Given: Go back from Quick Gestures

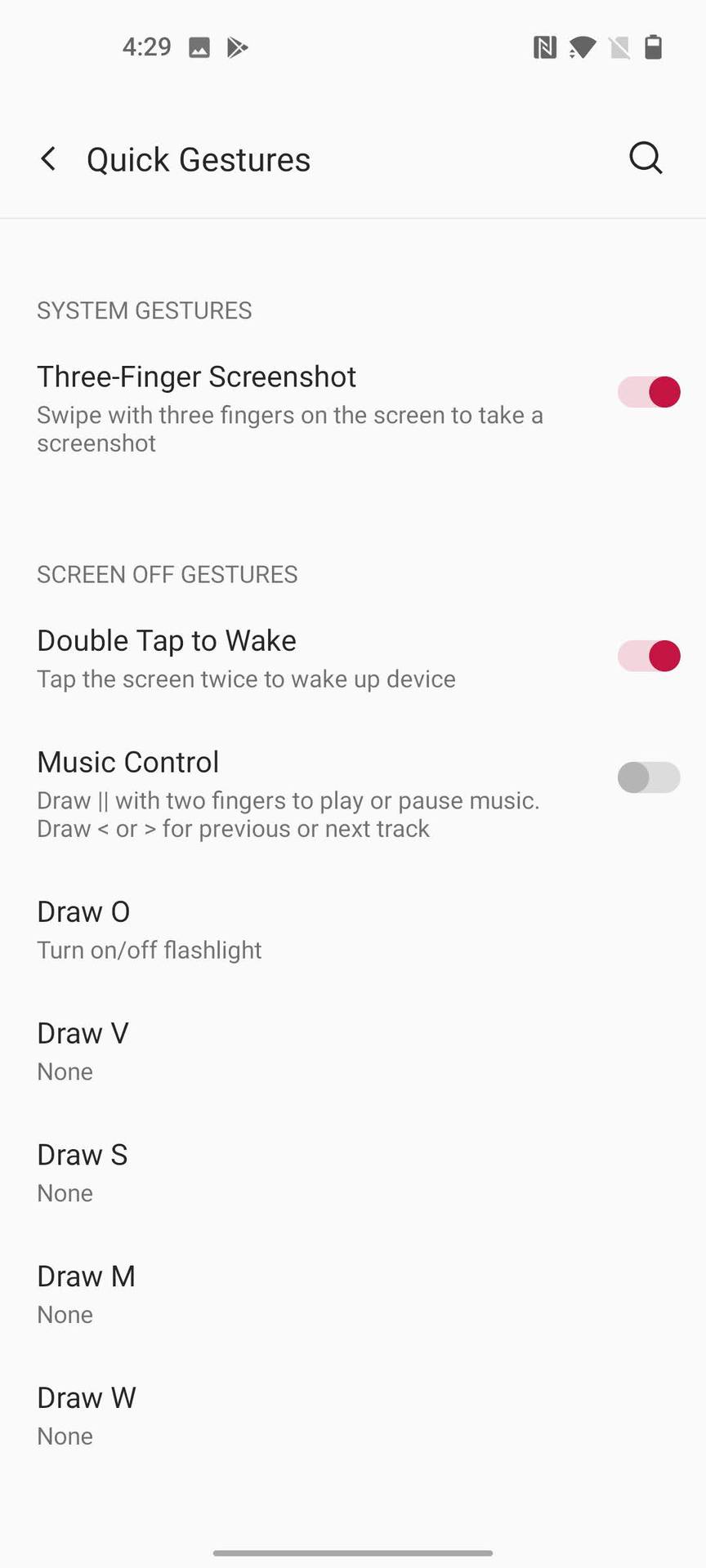Looking at the screenshot, I should [x=49, y=158].
